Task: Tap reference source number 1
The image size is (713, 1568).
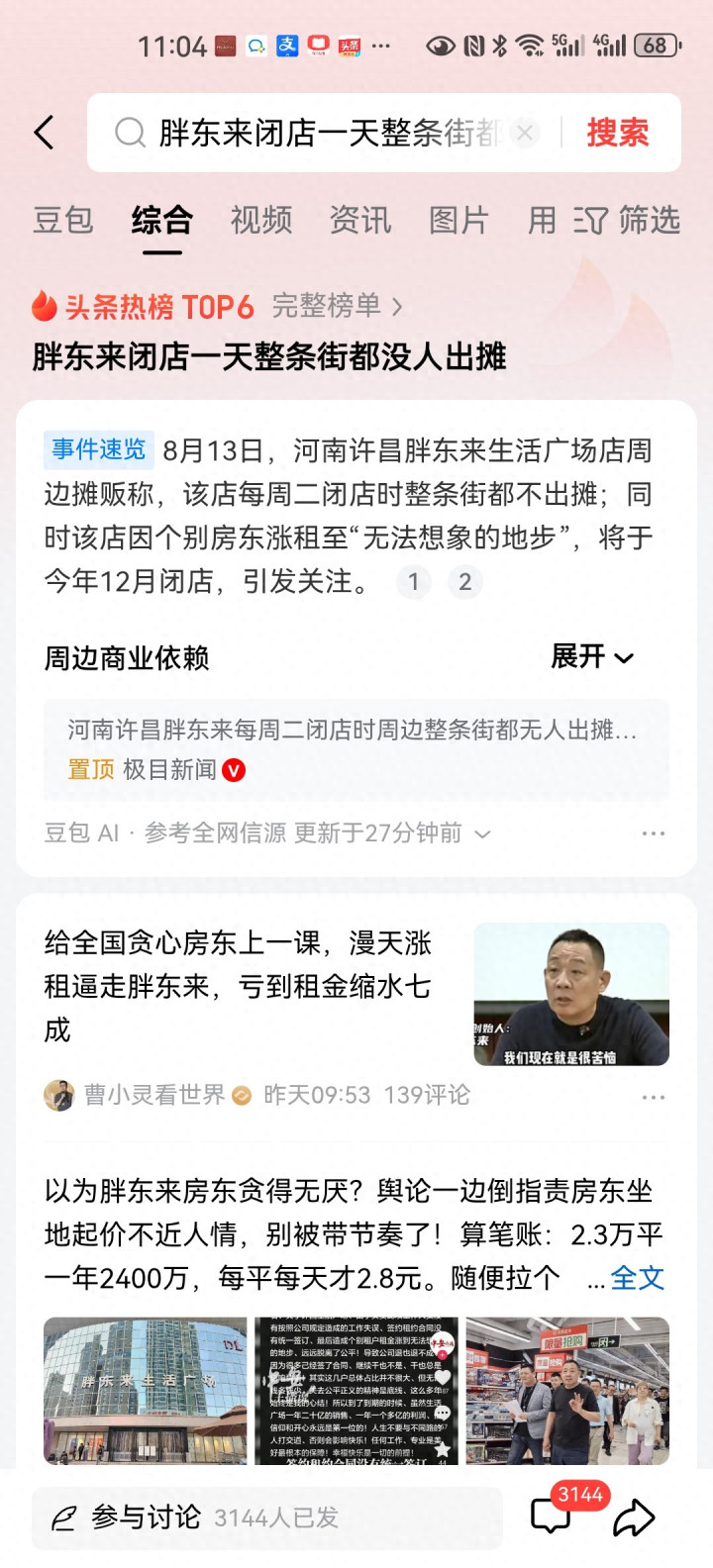Action: pos(414,581)
